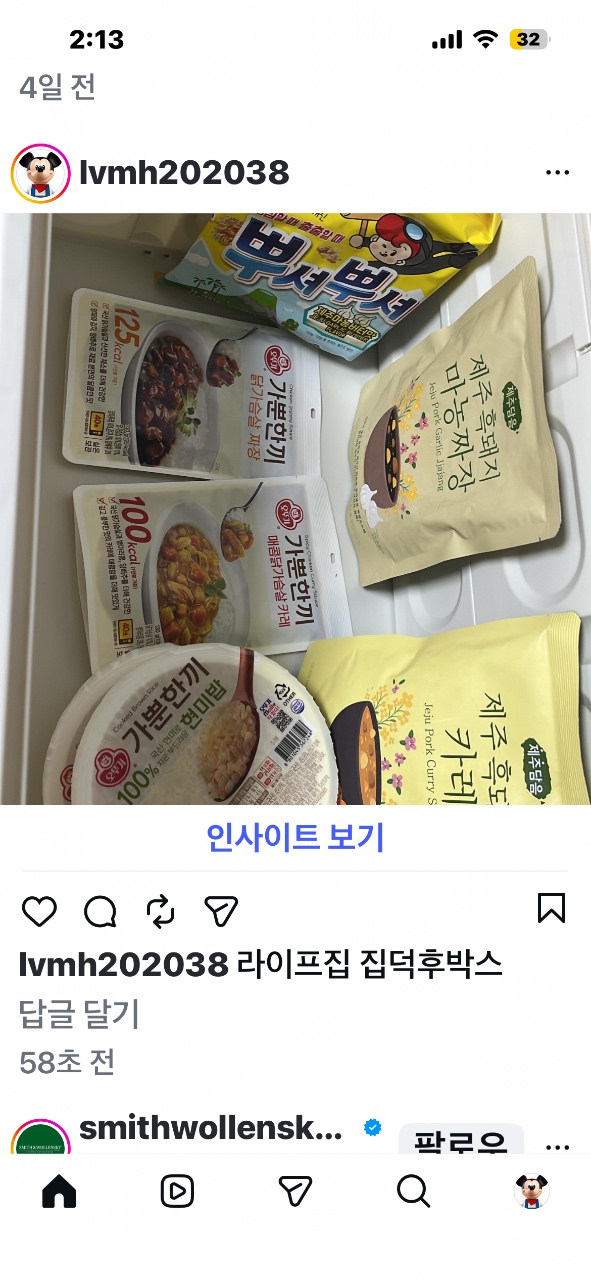Viewport: 591px width, 1280px height.
Task: Share the post with the paper plane icon
Action: [x=220, y=910]
